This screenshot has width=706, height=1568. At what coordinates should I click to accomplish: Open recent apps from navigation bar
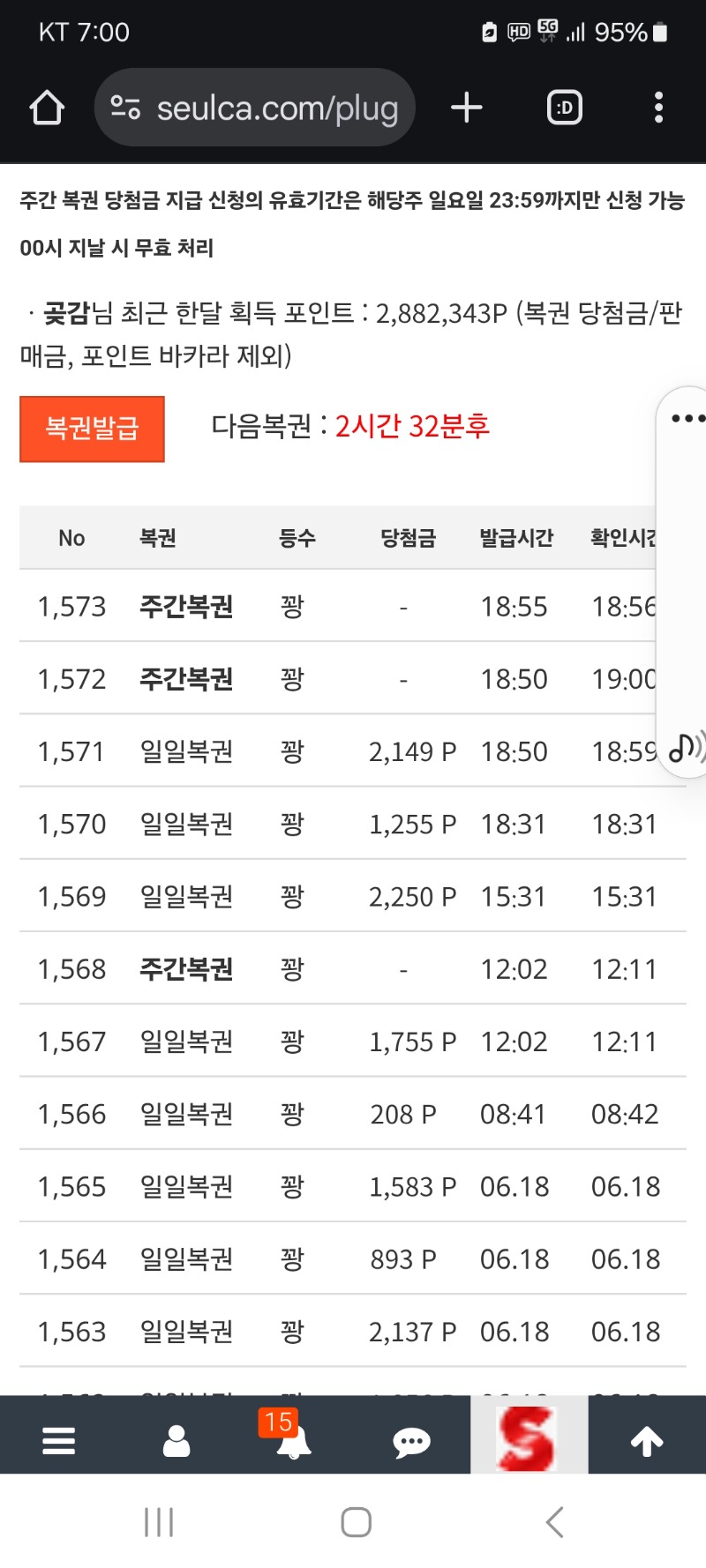(159, 1522)
